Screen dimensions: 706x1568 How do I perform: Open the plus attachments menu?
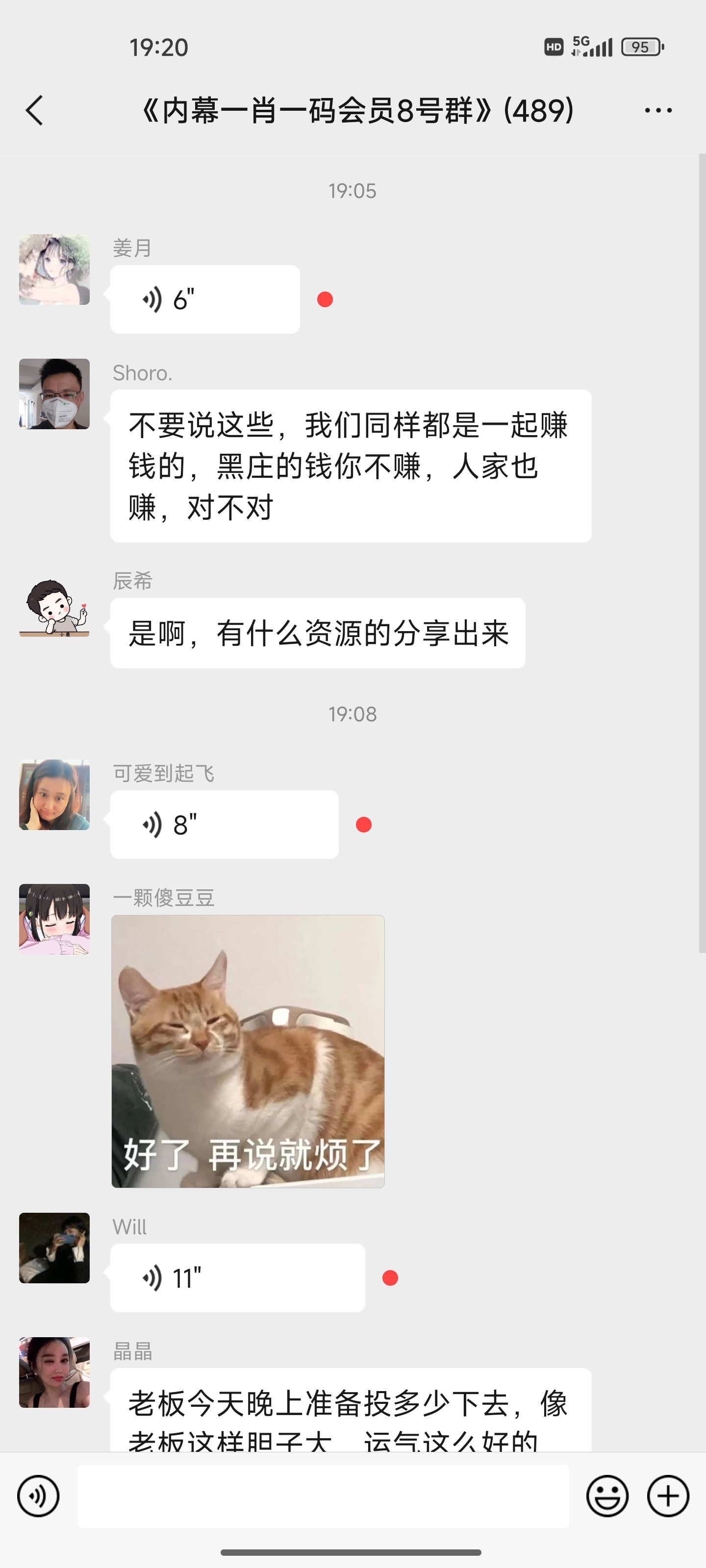pyautogui.click(x=668, y=1496)
